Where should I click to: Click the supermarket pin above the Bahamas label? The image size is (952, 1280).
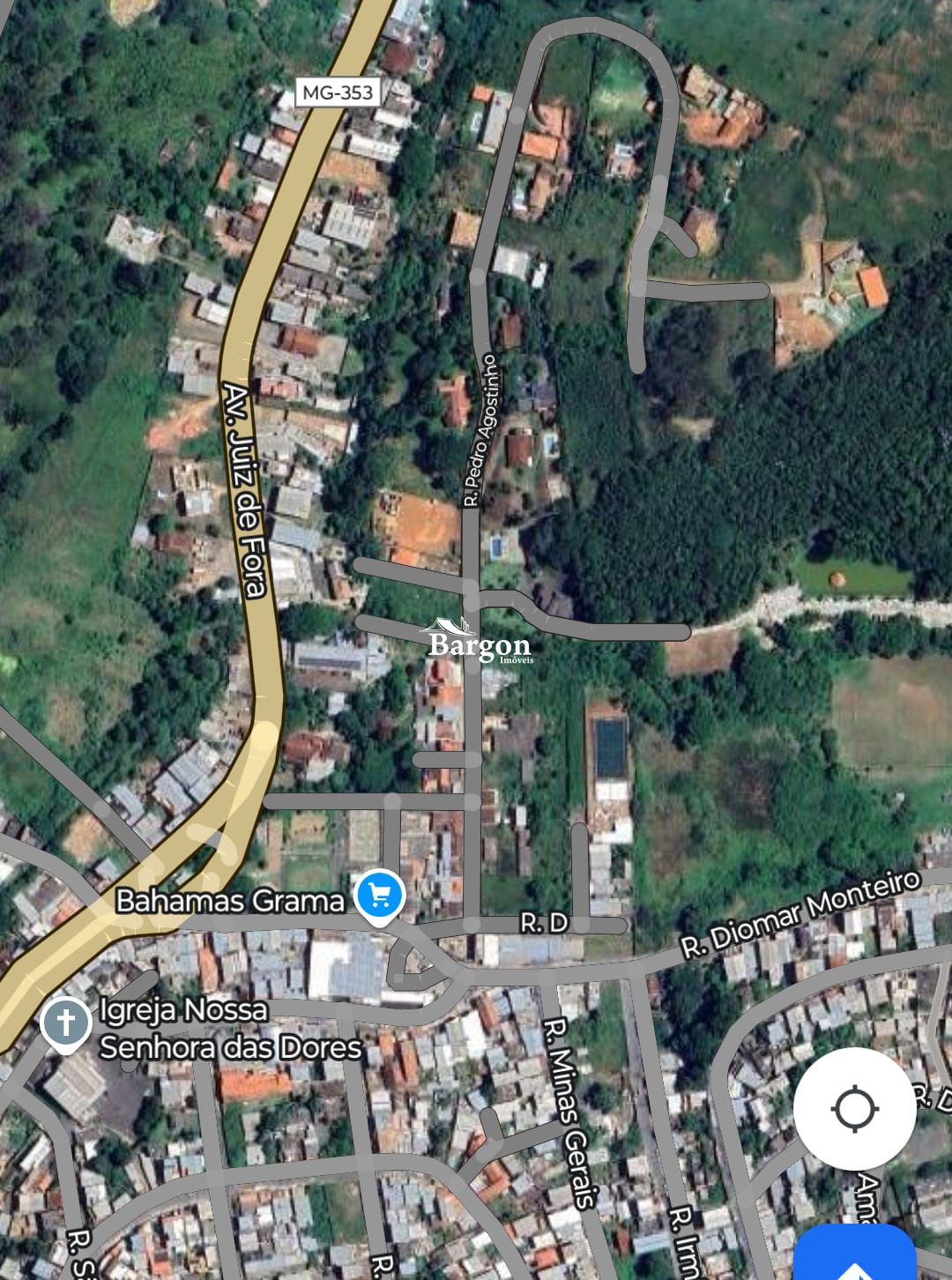(x=379, y=893)
